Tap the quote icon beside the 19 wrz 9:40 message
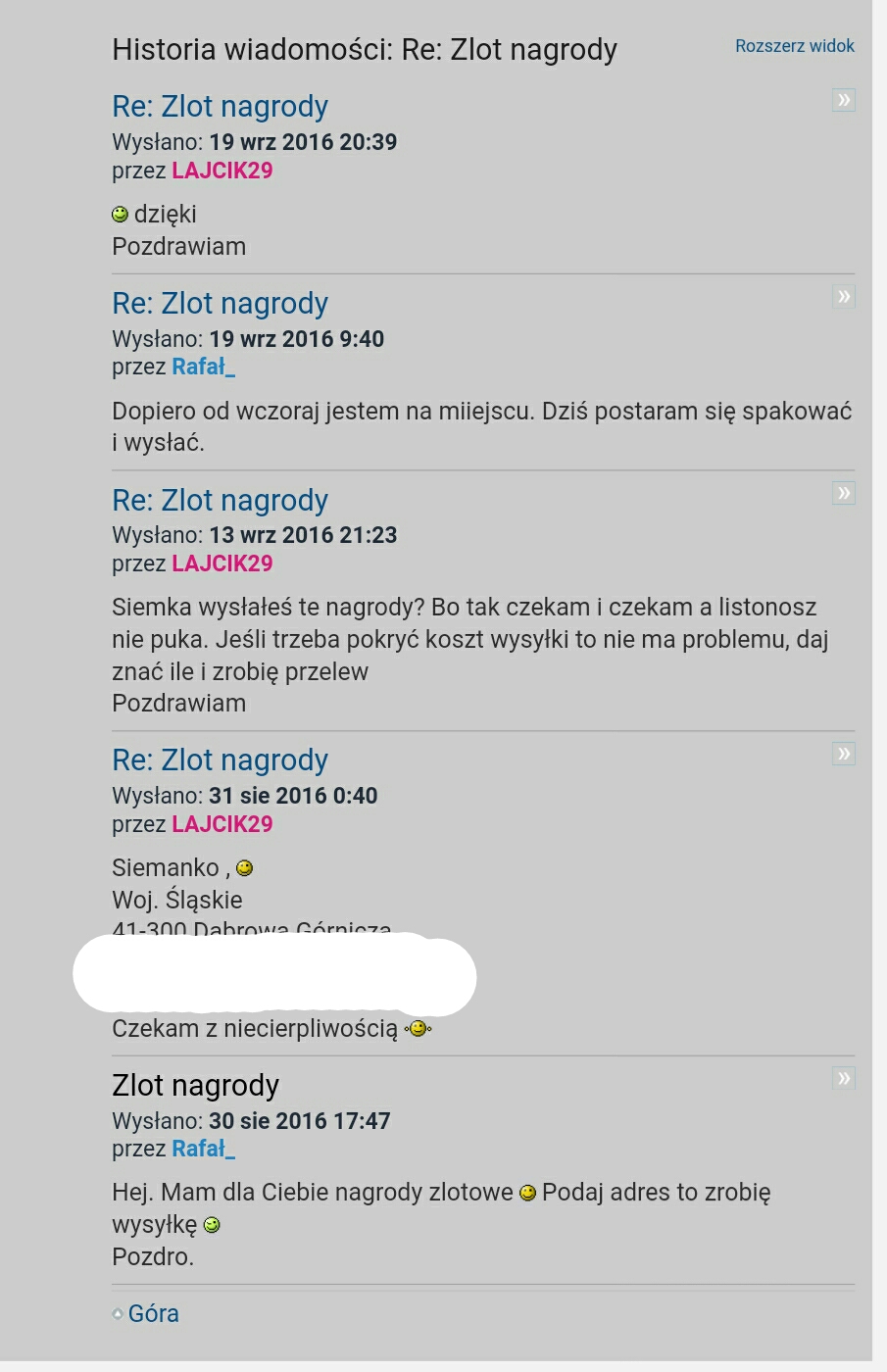Viewport: 887px width, 1372px height. pos(843,296)
